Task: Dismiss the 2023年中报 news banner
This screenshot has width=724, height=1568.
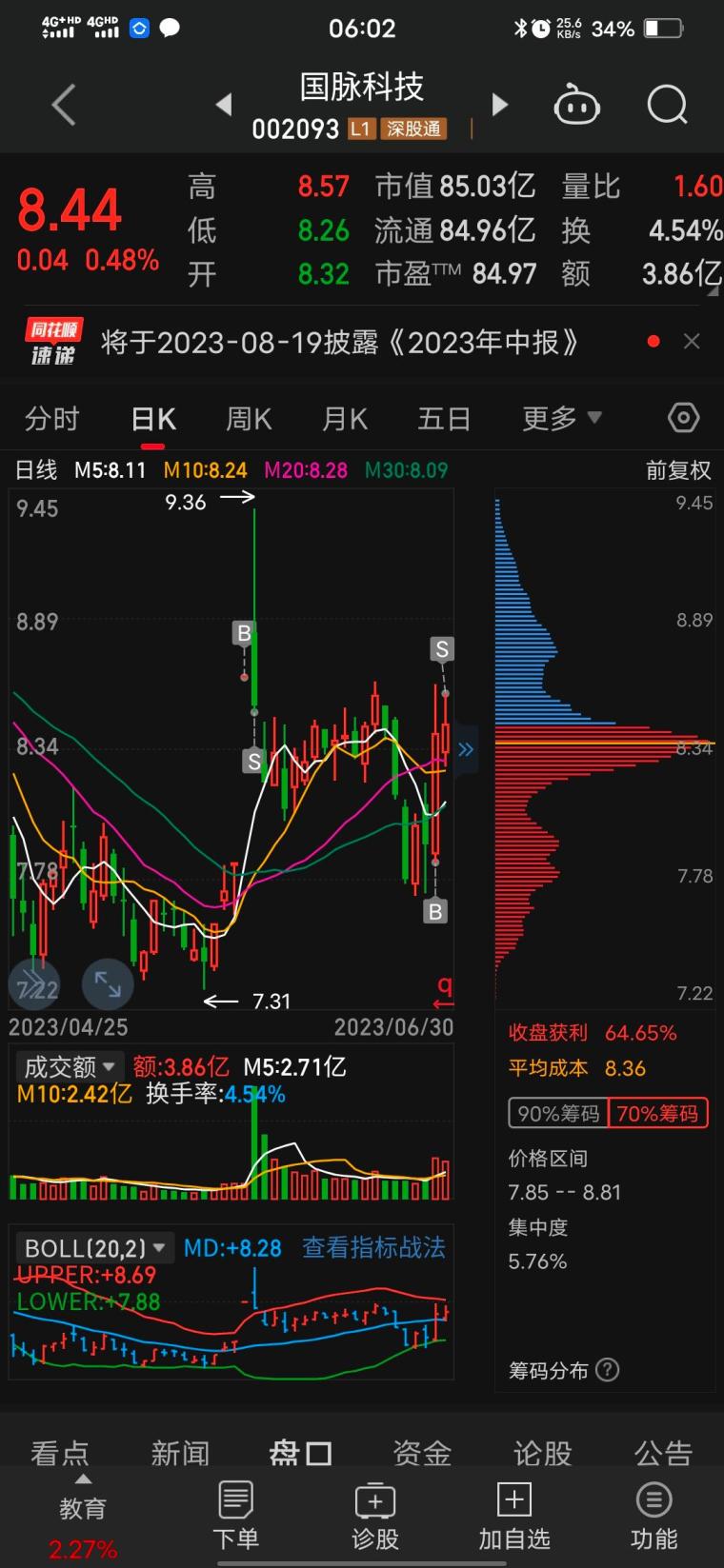Action: coord(693,341)
